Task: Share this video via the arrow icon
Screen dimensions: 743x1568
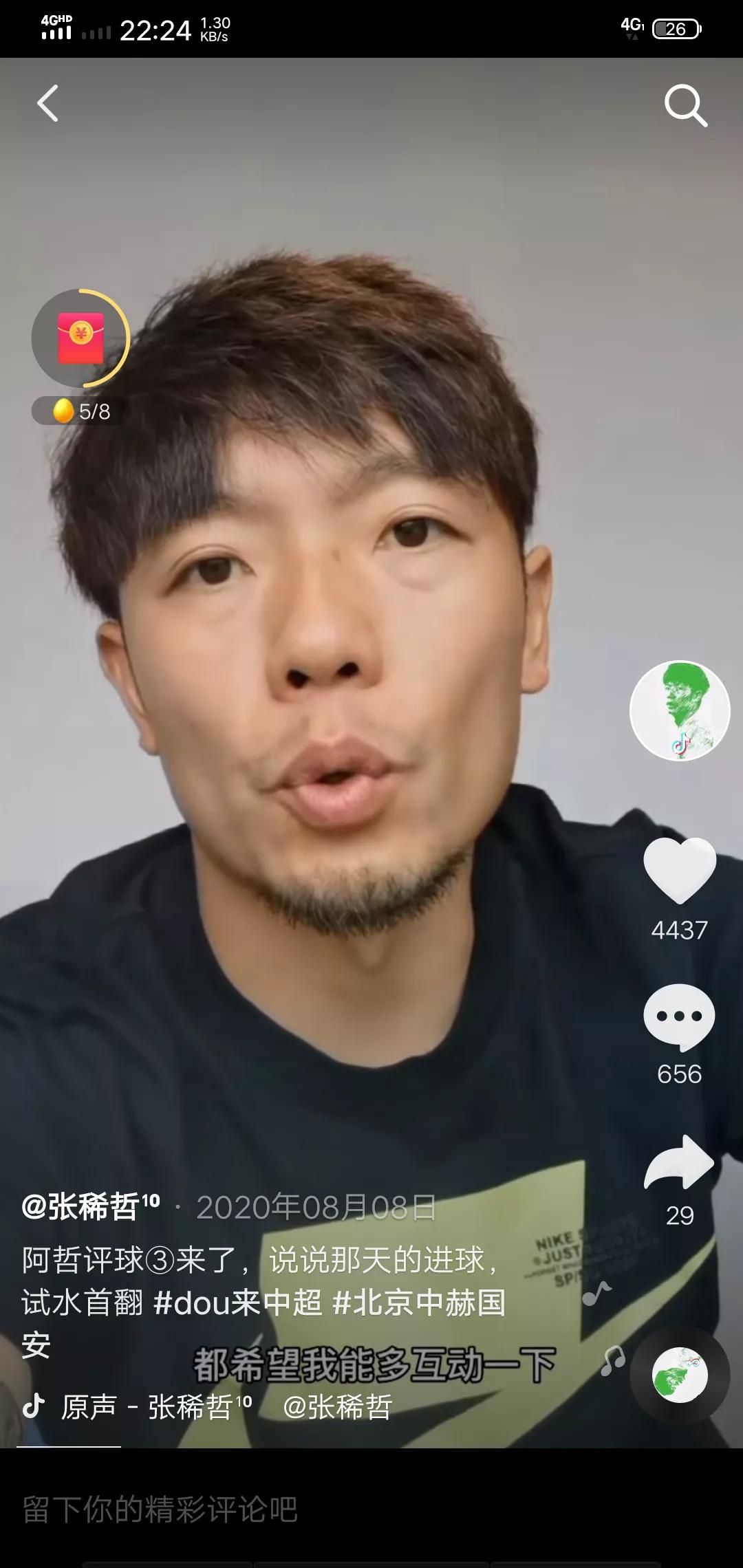Action: point(680,1162)
